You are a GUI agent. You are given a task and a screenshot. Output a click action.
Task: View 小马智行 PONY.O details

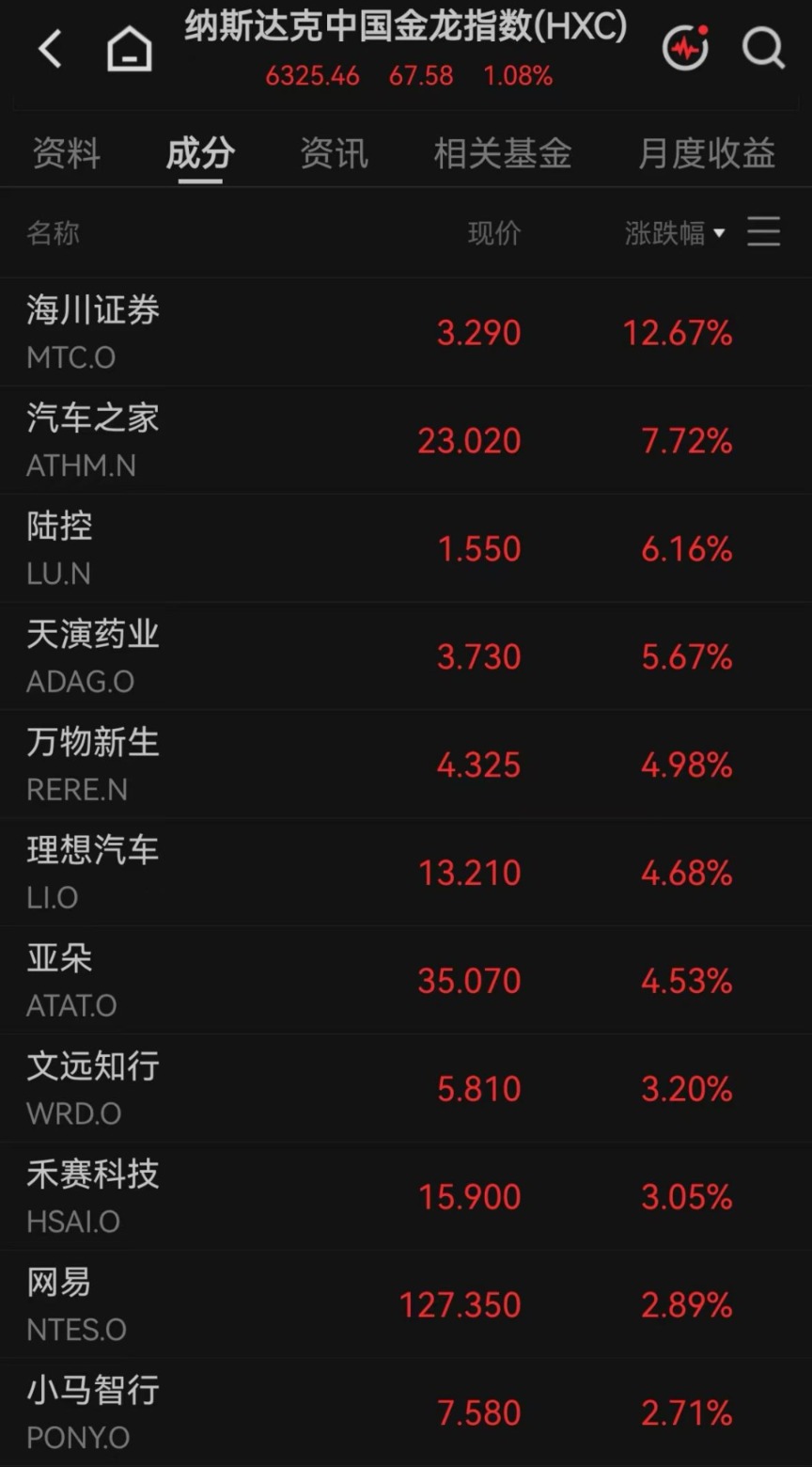(406, 1412)
